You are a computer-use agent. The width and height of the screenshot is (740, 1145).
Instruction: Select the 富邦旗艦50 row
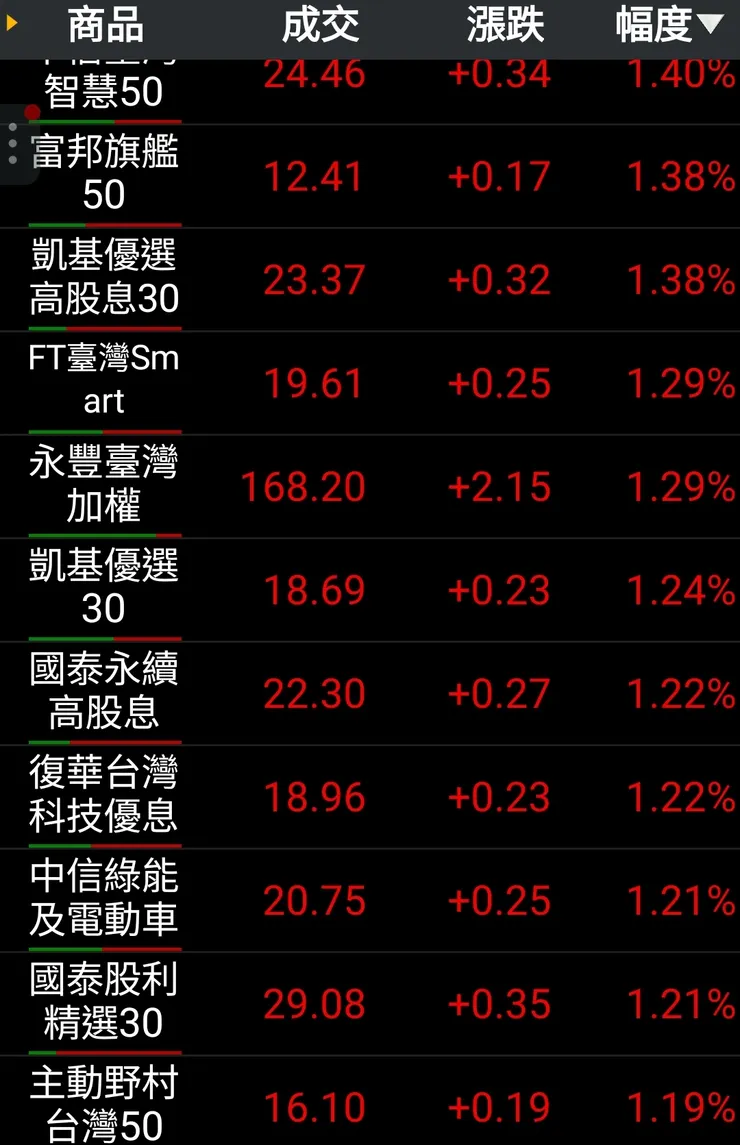(x=103, y=175)
